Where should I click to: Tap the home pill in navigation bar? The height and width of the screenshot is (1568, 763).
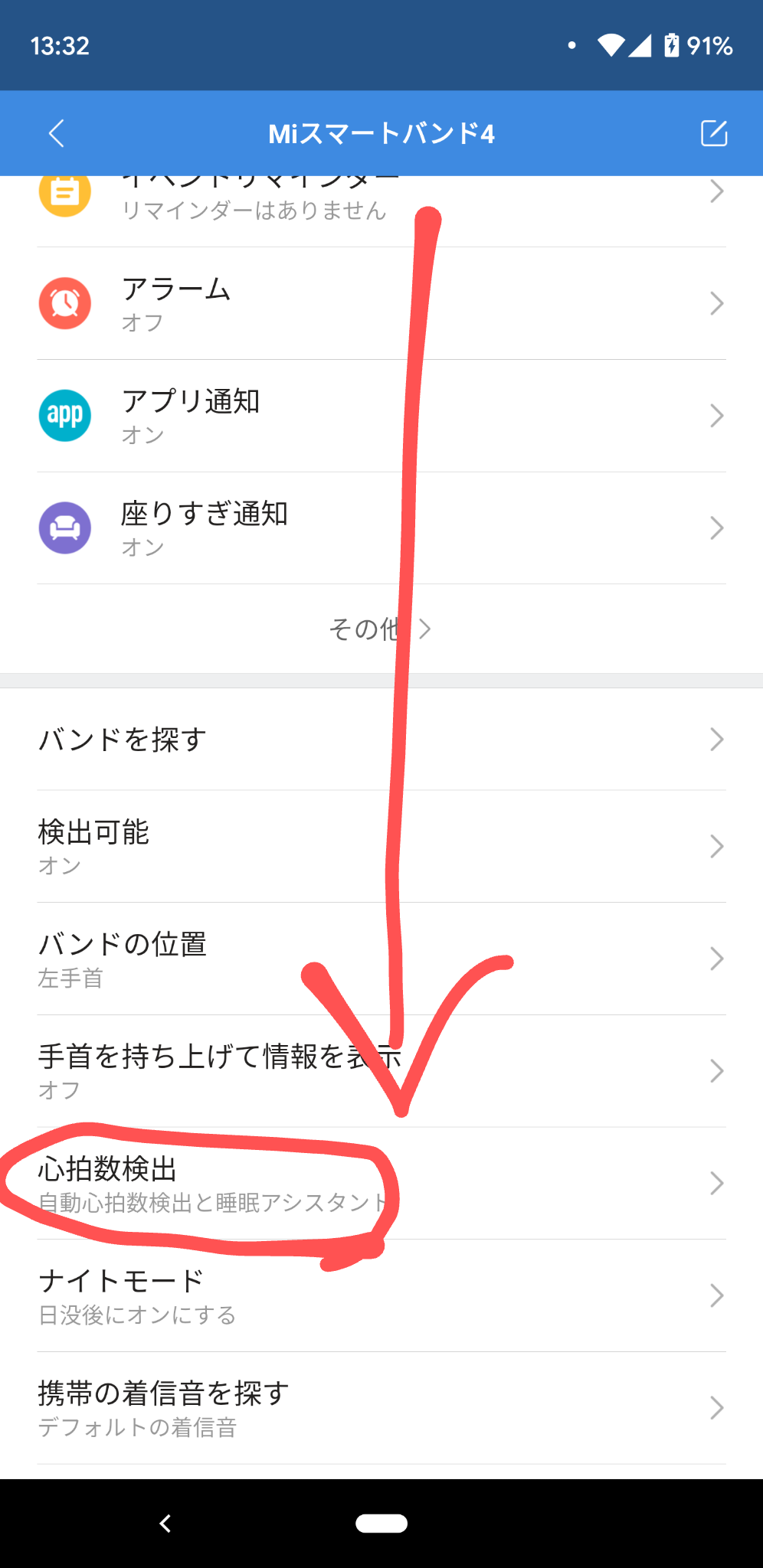point(381,1523)
